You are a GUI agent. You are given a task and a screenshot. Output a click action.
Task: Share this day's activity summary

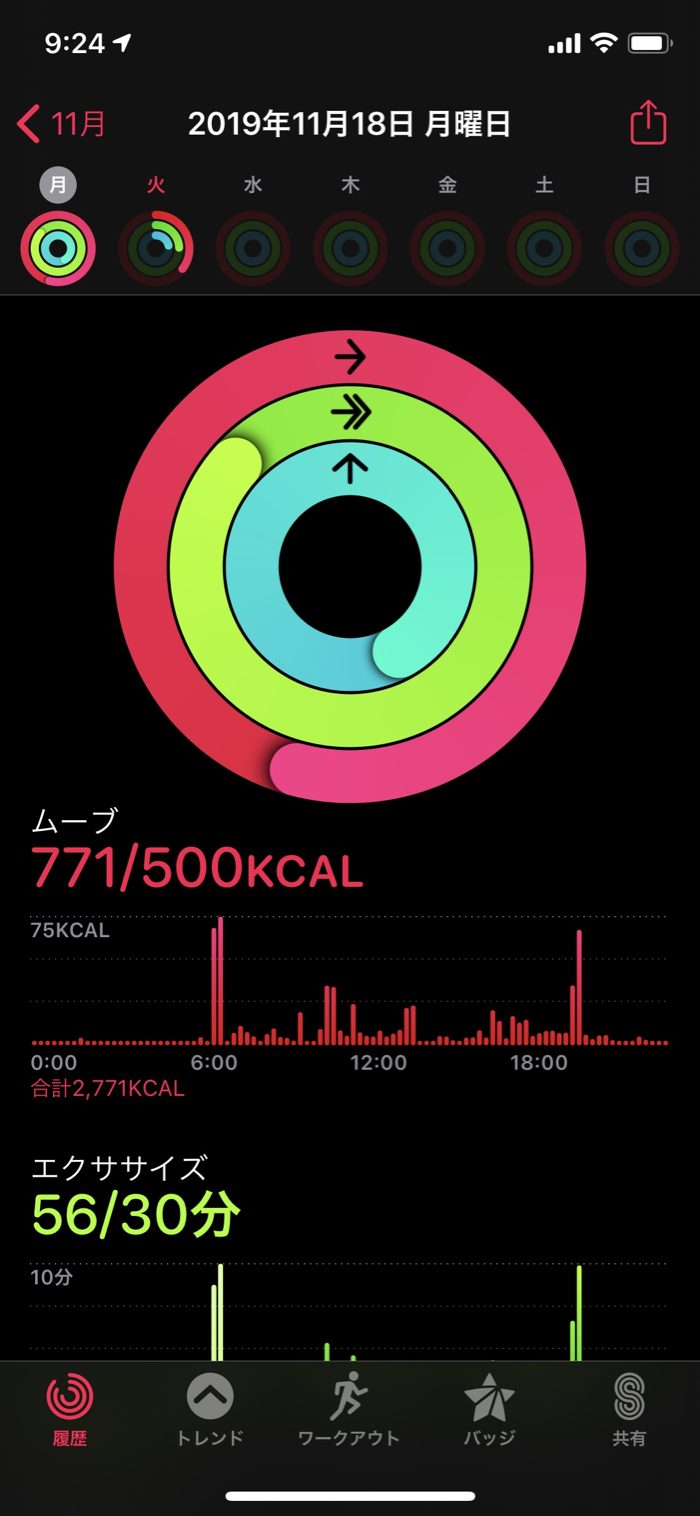(647, 124)
